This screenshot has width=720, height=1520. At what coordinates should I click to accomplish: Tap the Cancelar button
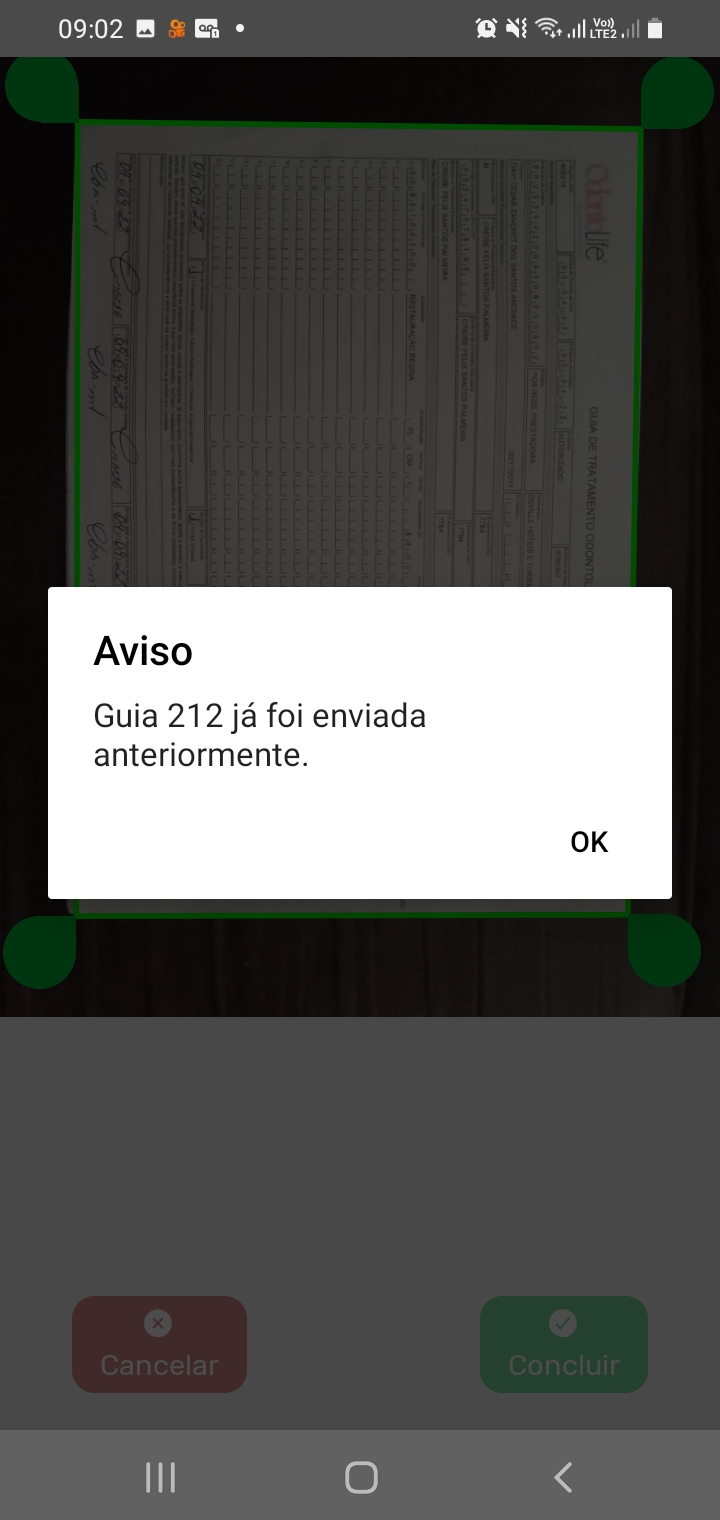click(x=159, y=1344)
